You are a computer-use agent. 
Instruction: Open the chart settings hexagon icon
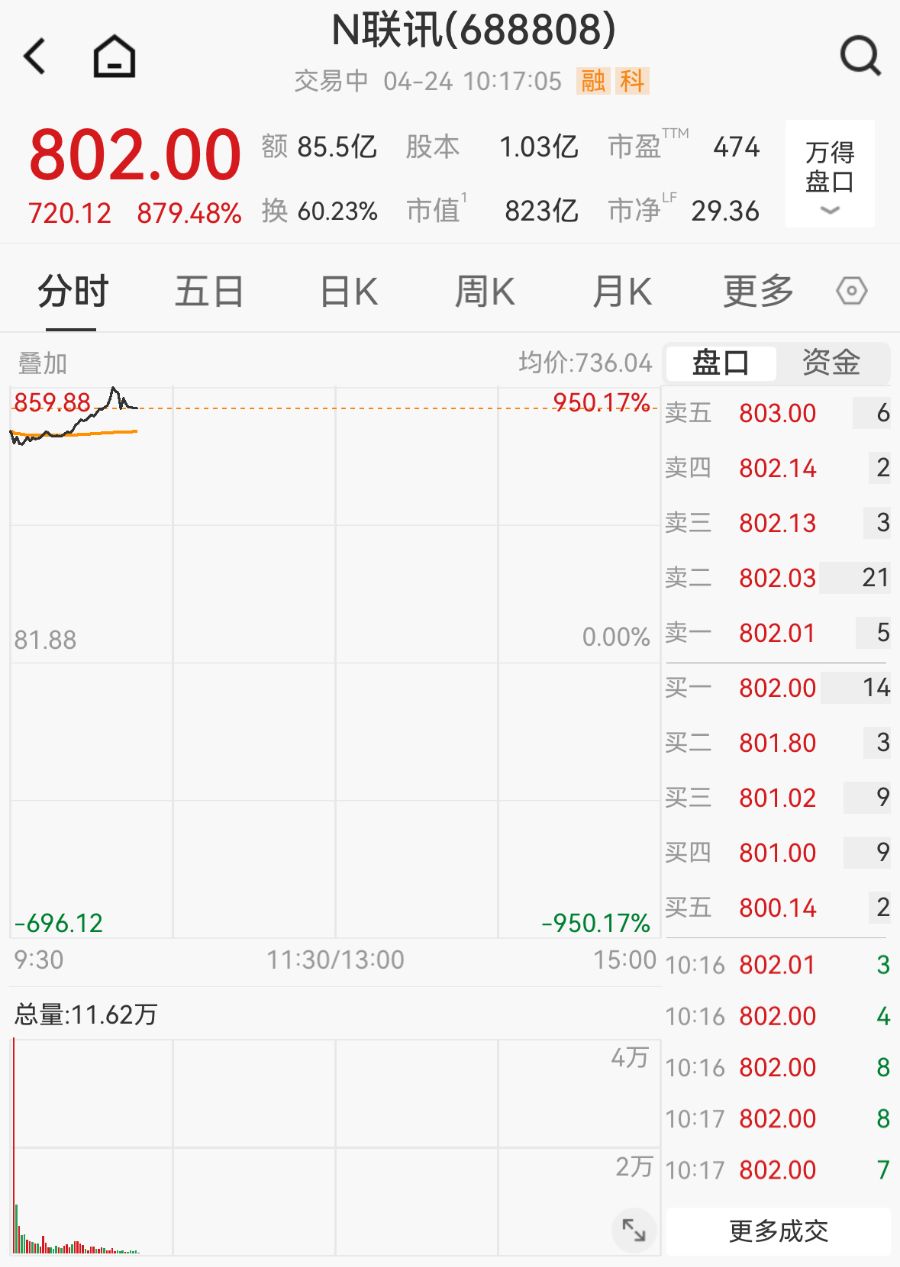tap(851, 292)
